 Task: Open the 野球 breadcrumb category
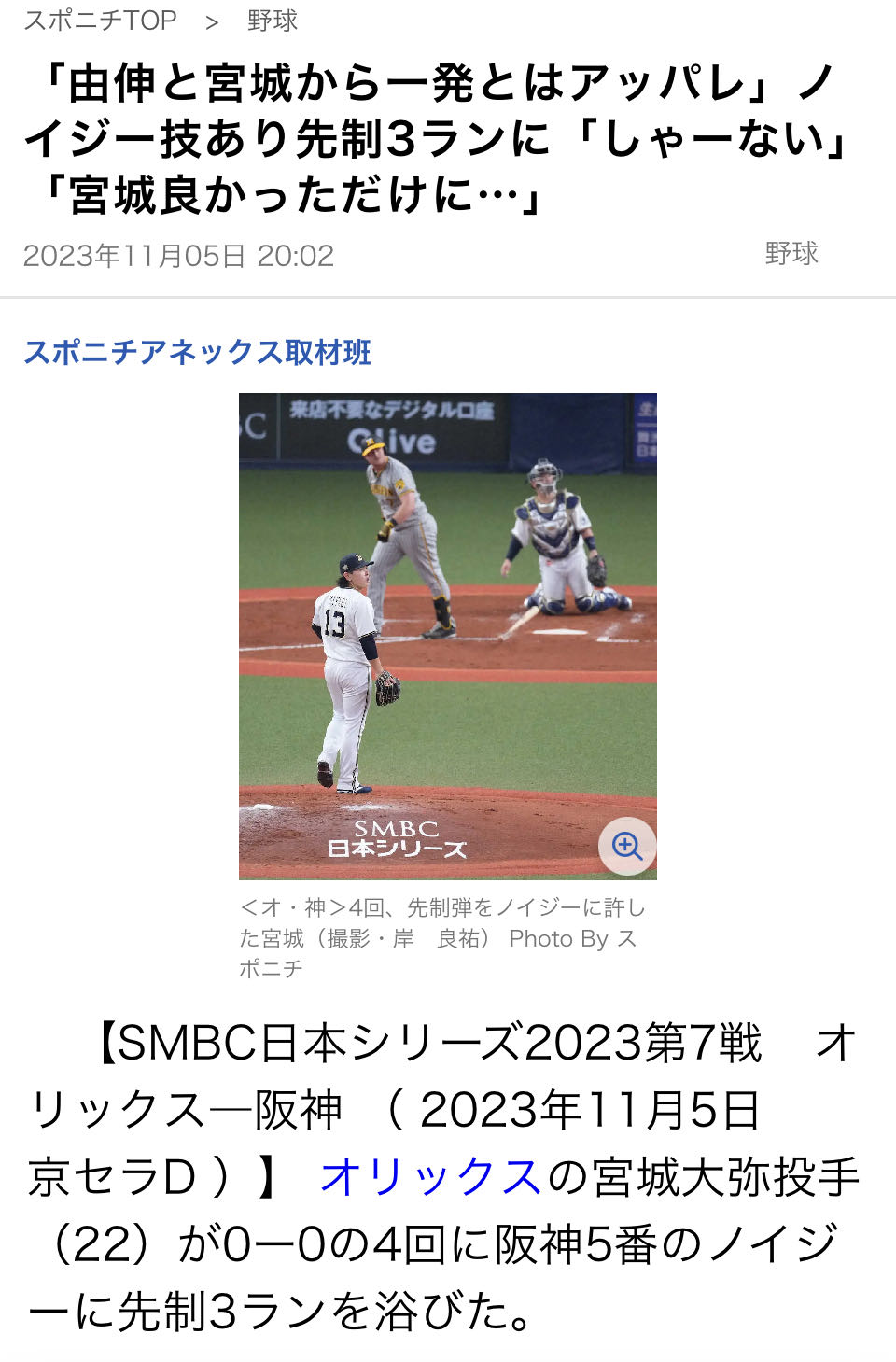(272, 21)
